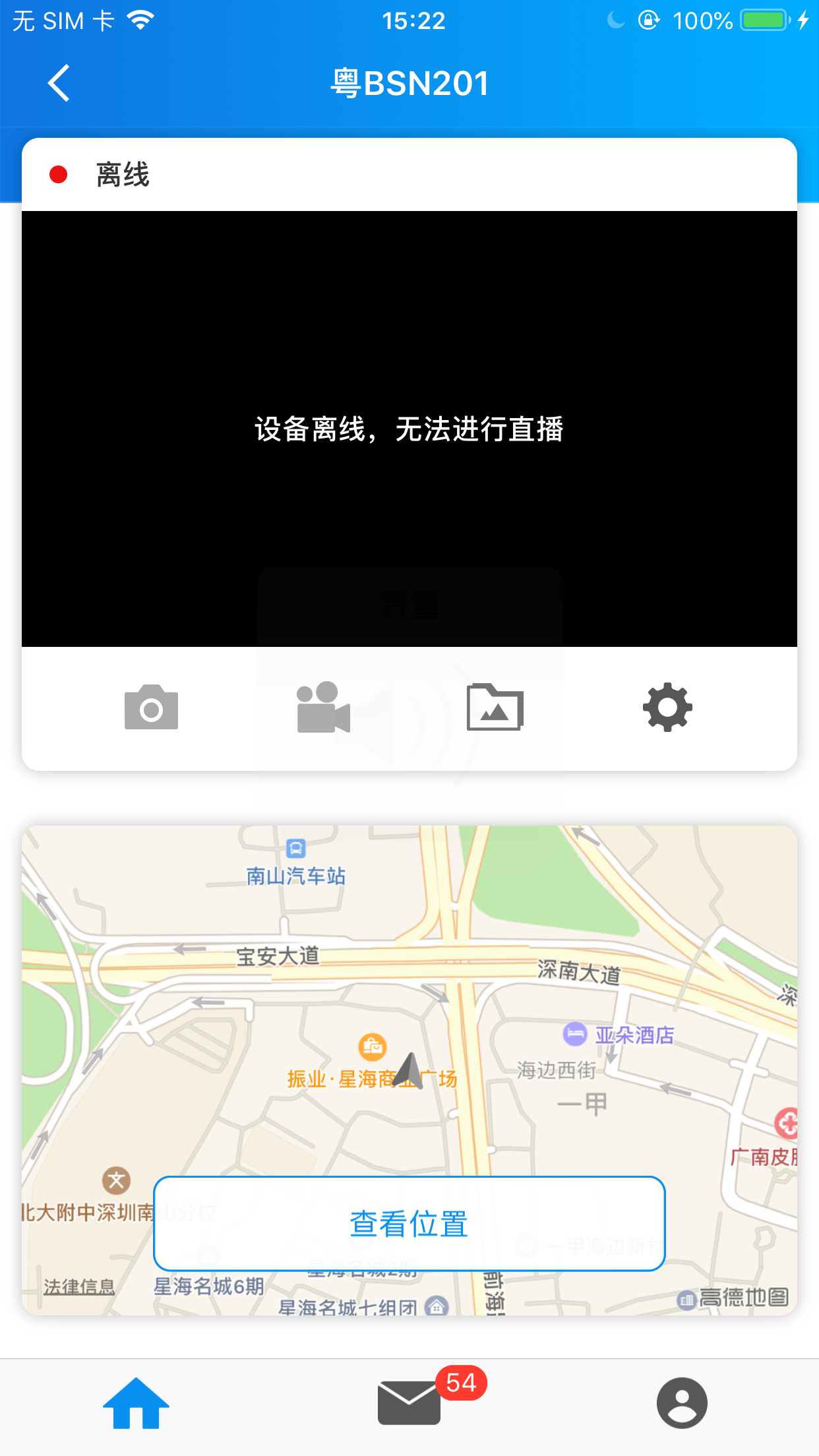This screenshot has width=819, height=1456.
Task: Tap the offline live video area
Action: tap(409, 429)
